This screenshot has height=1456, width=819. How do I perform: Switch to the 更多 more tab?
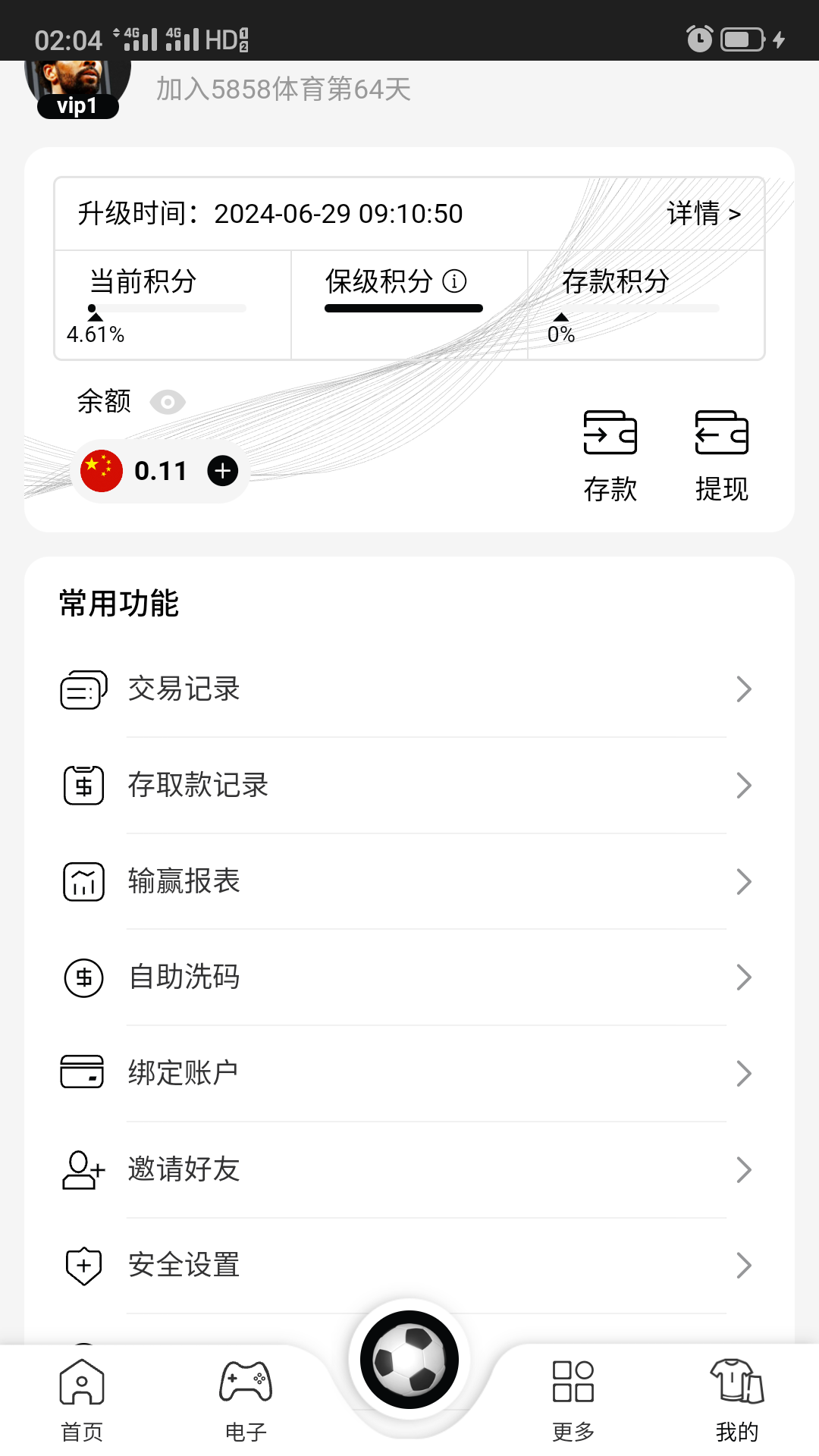(x=573, y=1400)
